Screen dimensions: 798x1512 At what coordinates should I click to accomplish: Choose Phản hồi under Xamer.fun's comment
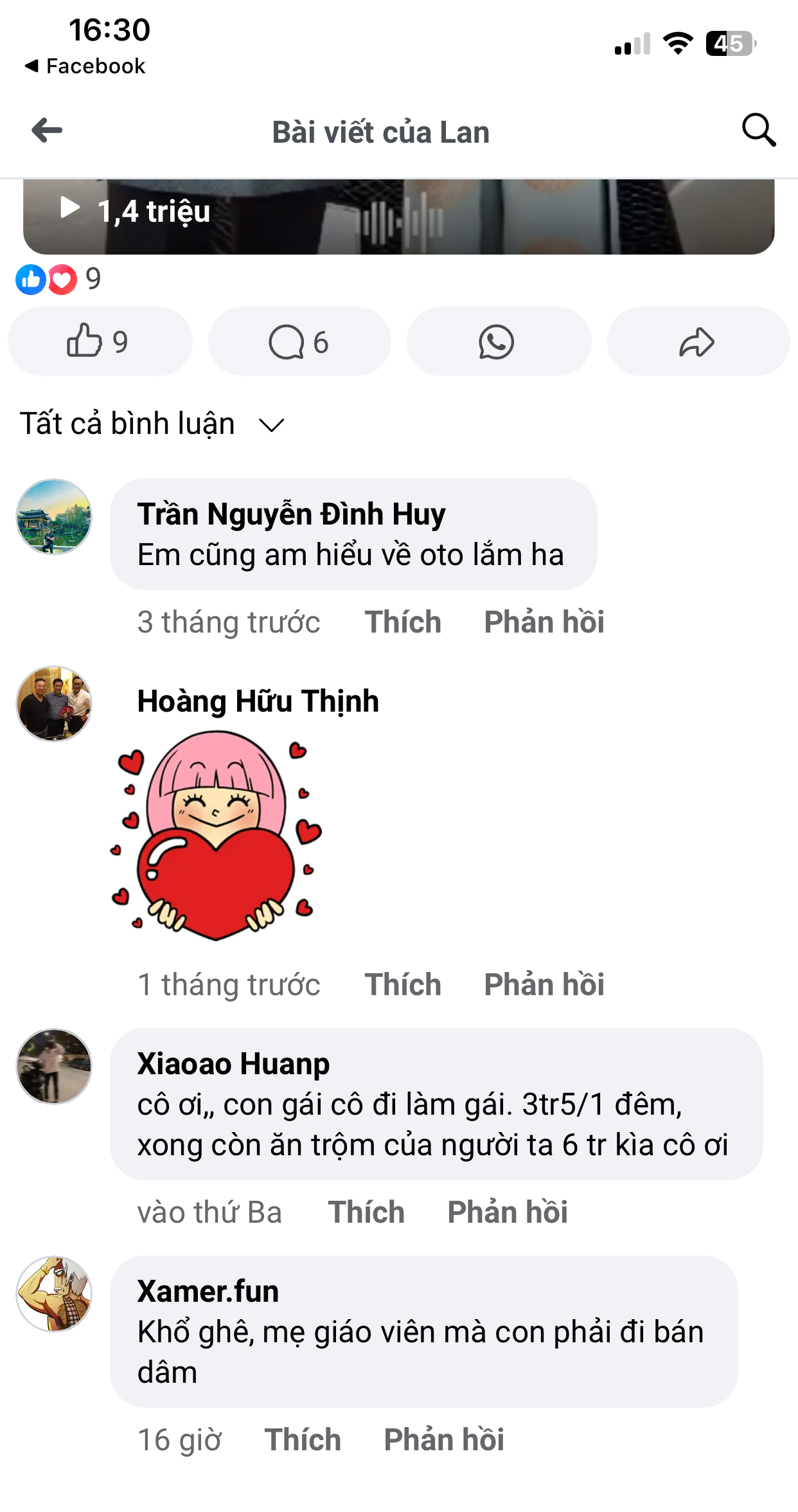click(x=443, y=1440)
